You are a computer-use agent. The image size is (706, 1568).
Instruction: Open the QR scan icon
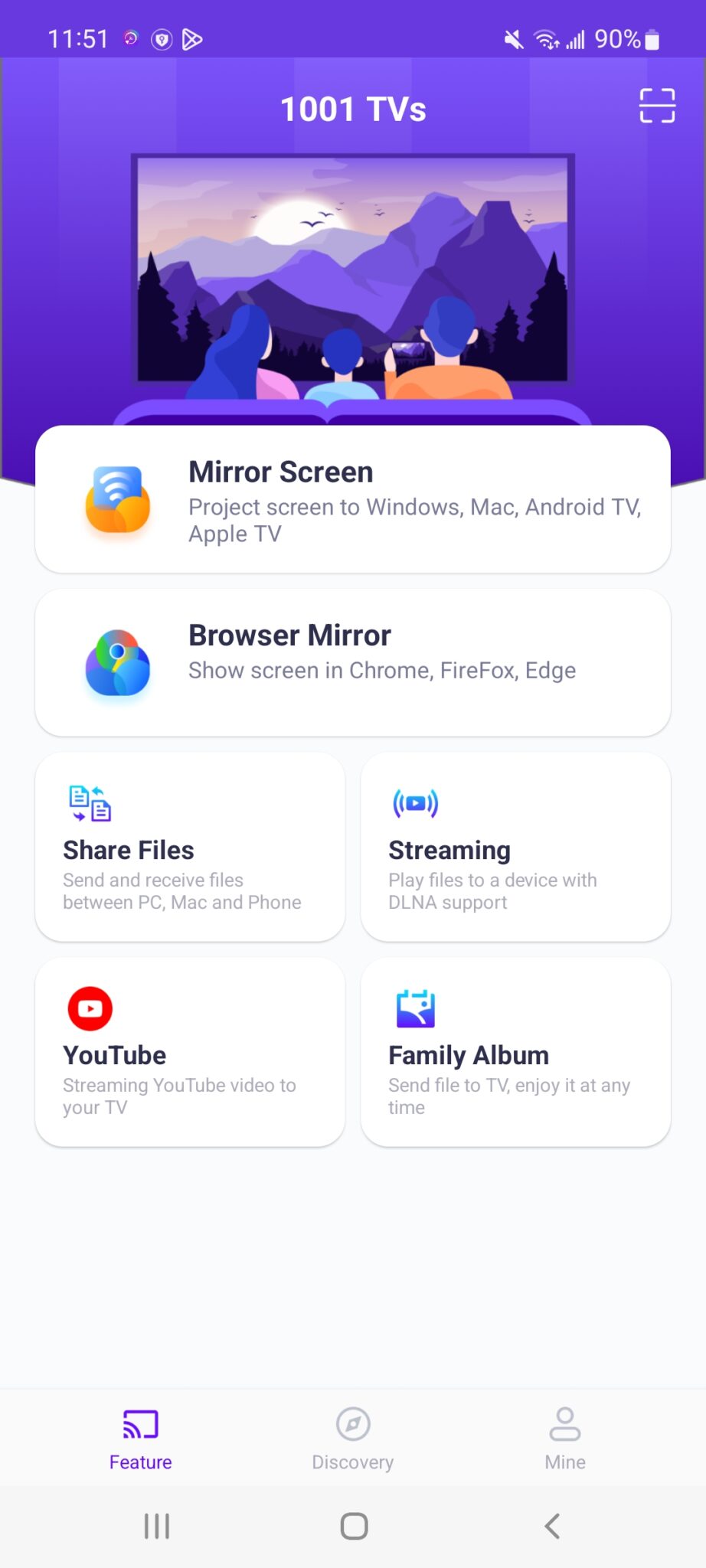657,106
